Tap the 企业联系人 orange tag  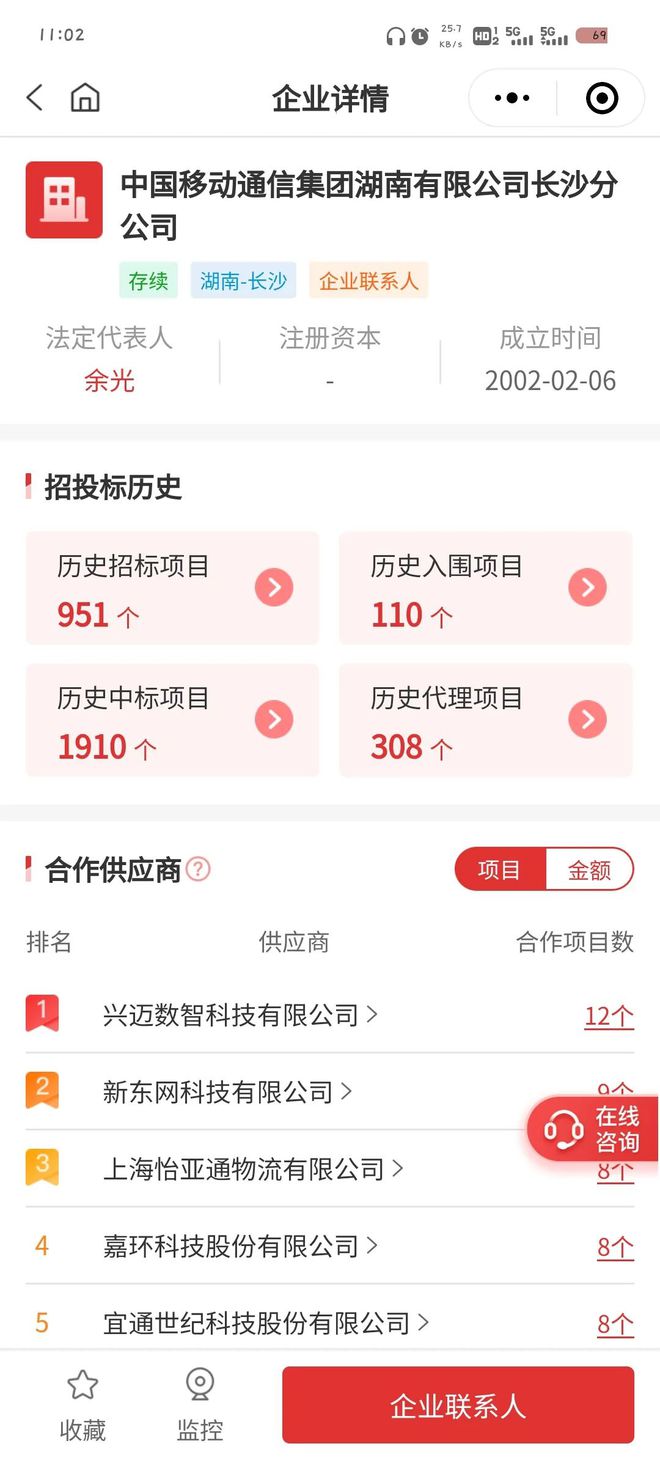368,281
